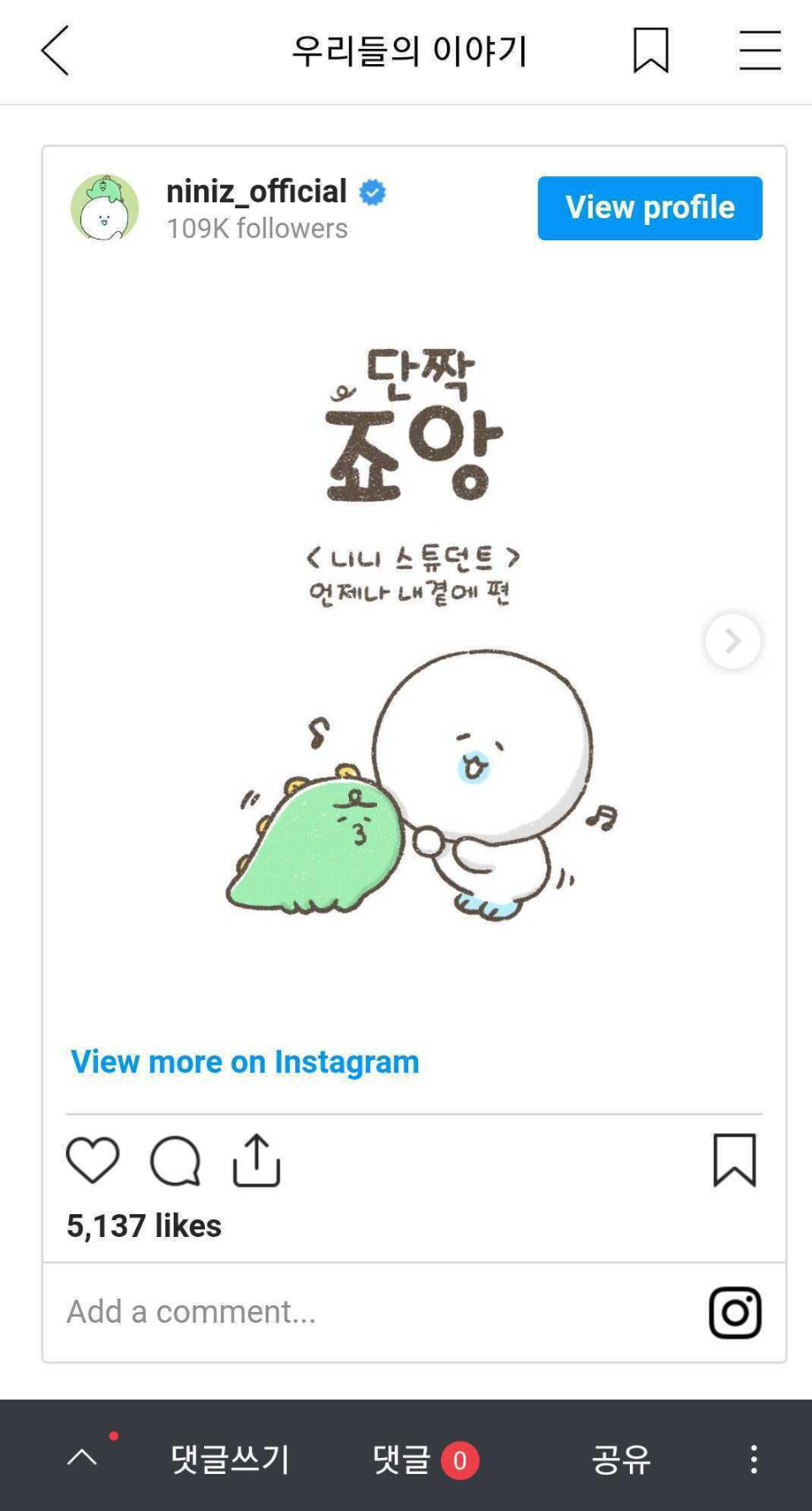Tap the View profile button
812x1511 pixels.
point(650,208)
